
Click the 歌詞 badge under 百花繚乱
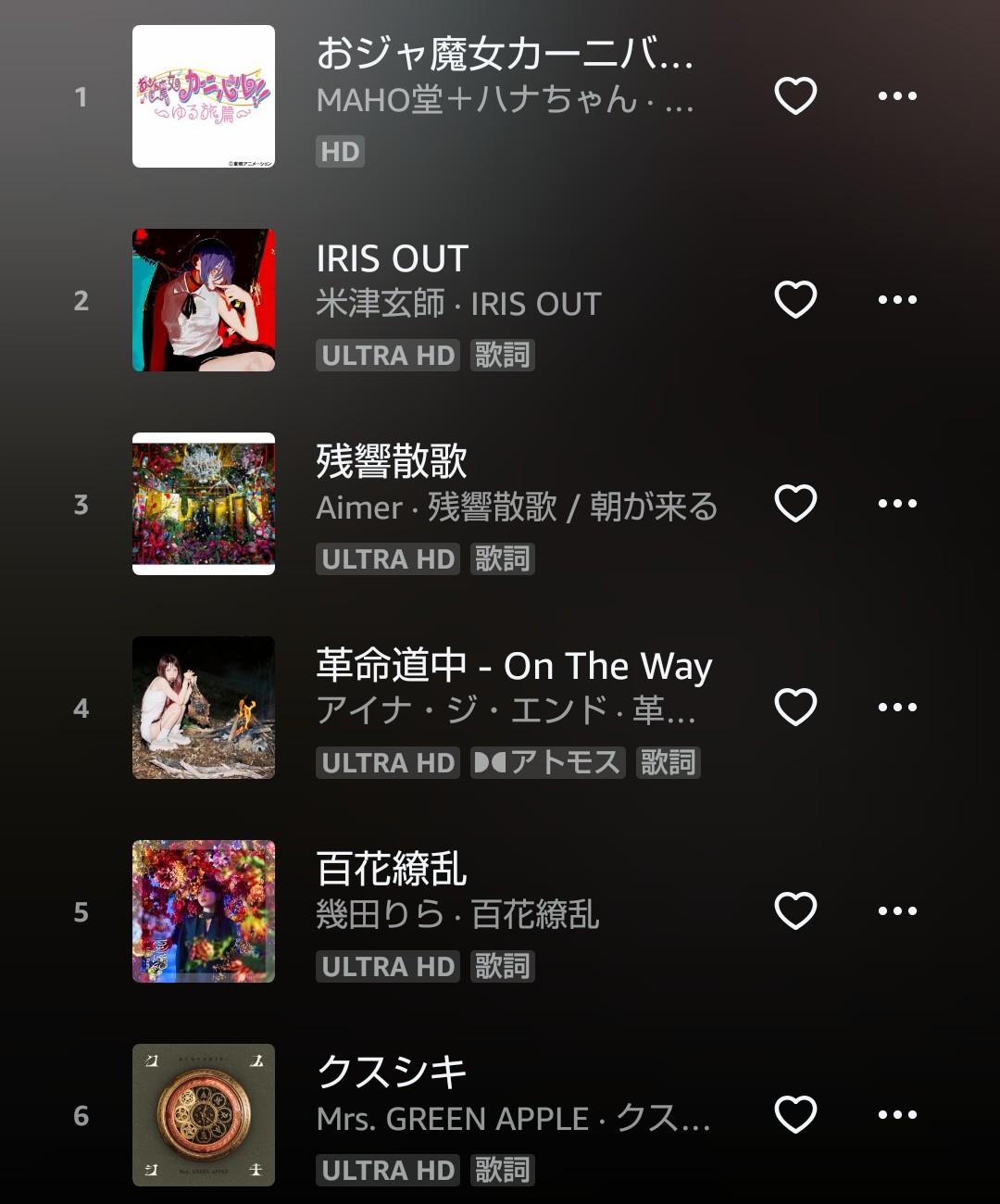click(501, 966)
